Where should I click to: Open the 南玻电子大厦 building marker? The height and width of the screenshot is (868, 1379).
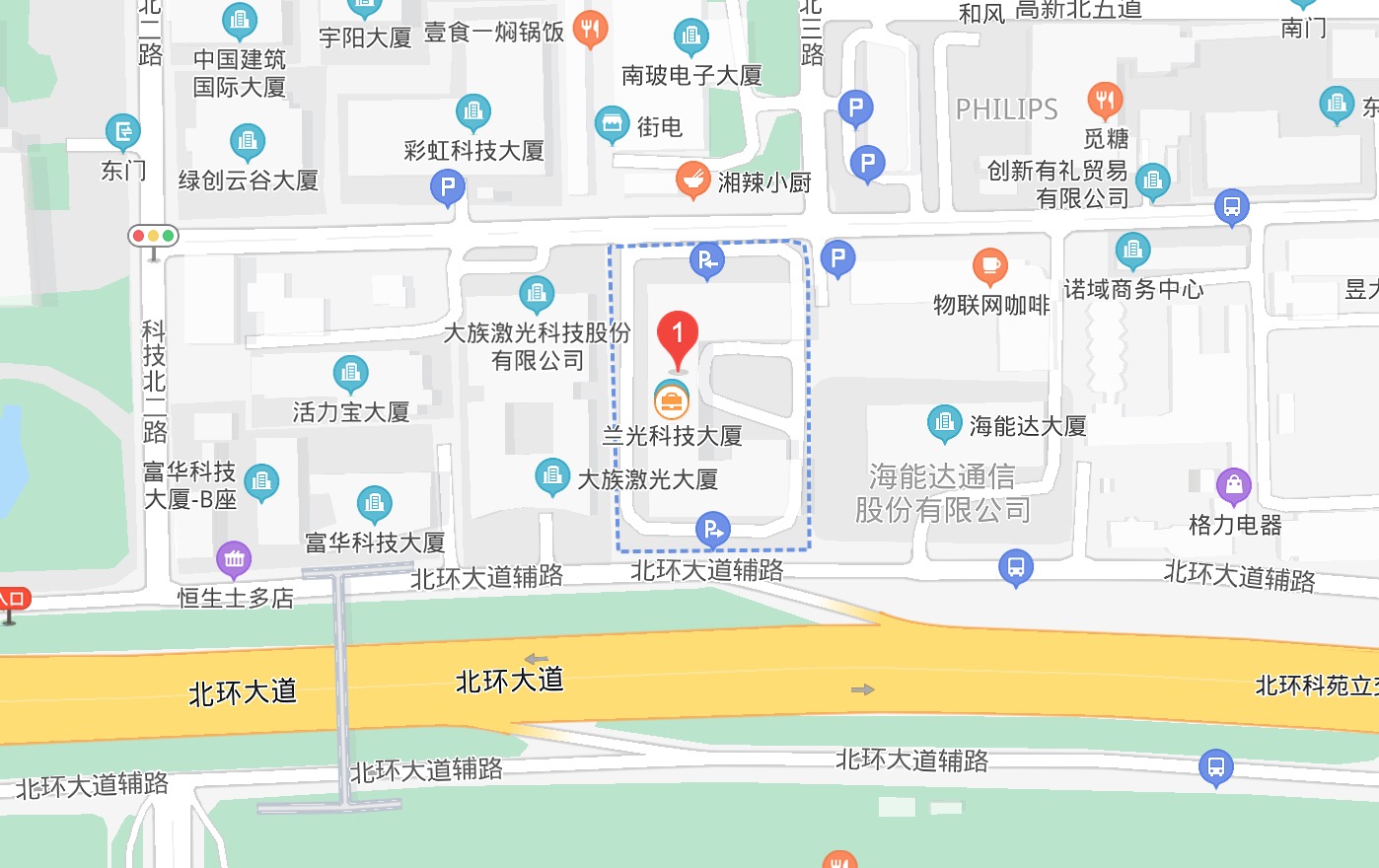690,37
